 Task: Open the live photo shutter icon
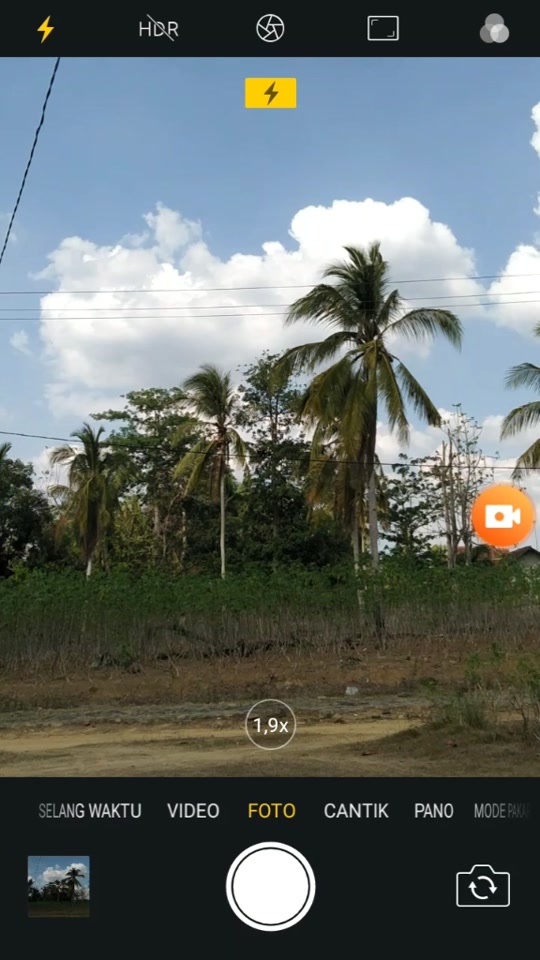pos(270,28)
